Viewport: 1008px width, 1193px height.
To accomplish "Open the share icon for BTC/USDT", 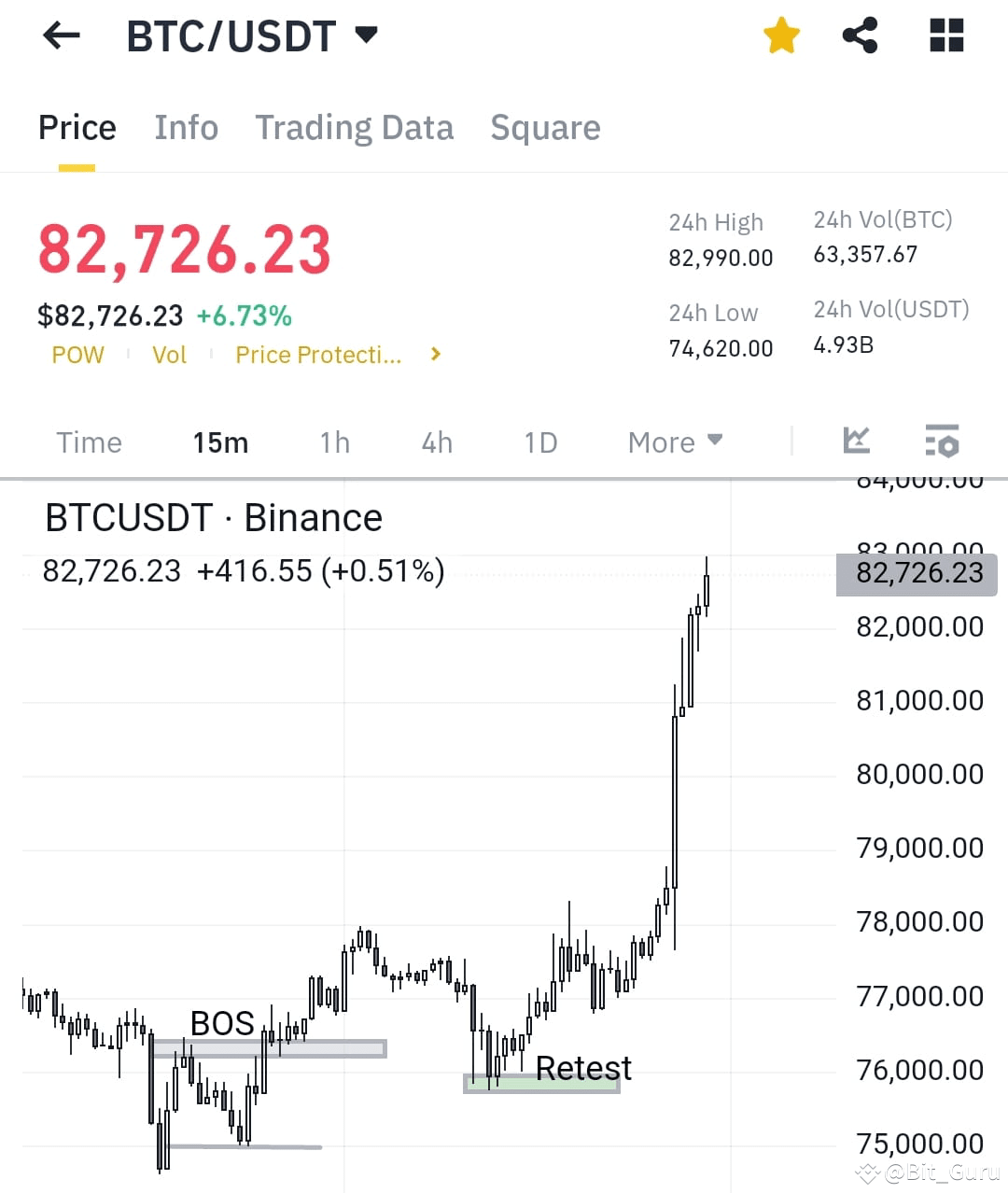I will pos(860,35).
